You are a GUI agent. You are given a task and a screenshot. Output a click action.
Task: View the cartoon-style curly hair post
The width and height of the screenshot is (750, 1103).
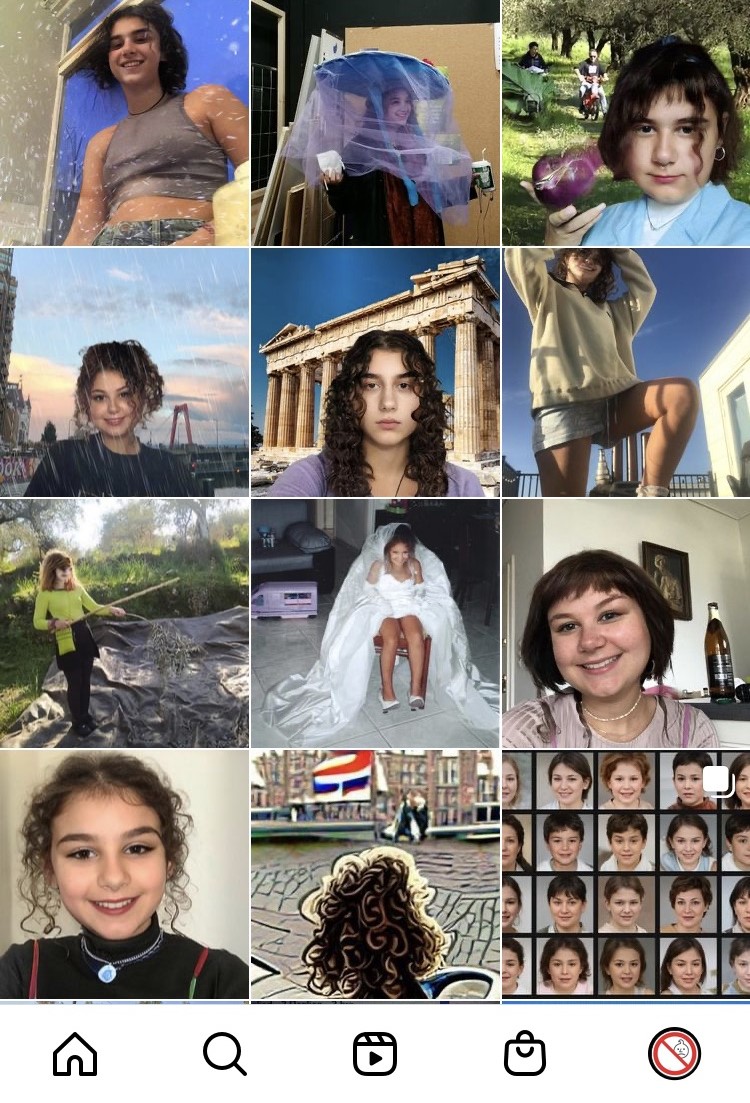(x=375, y=873)
